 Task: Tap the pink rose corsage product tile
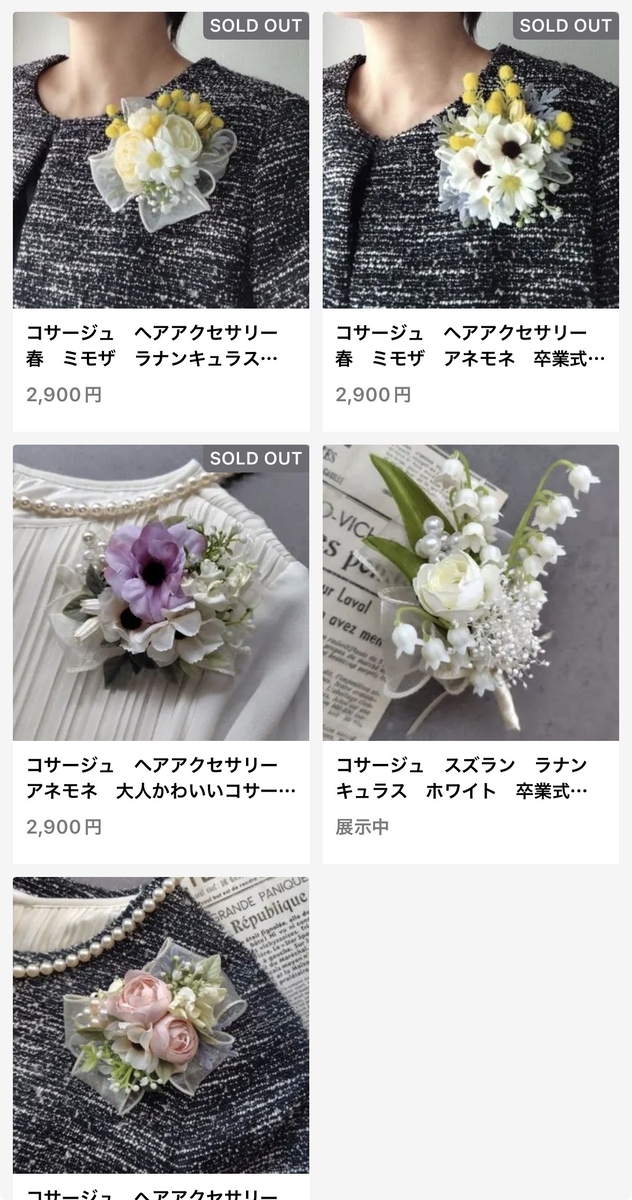click(160, 1030)
